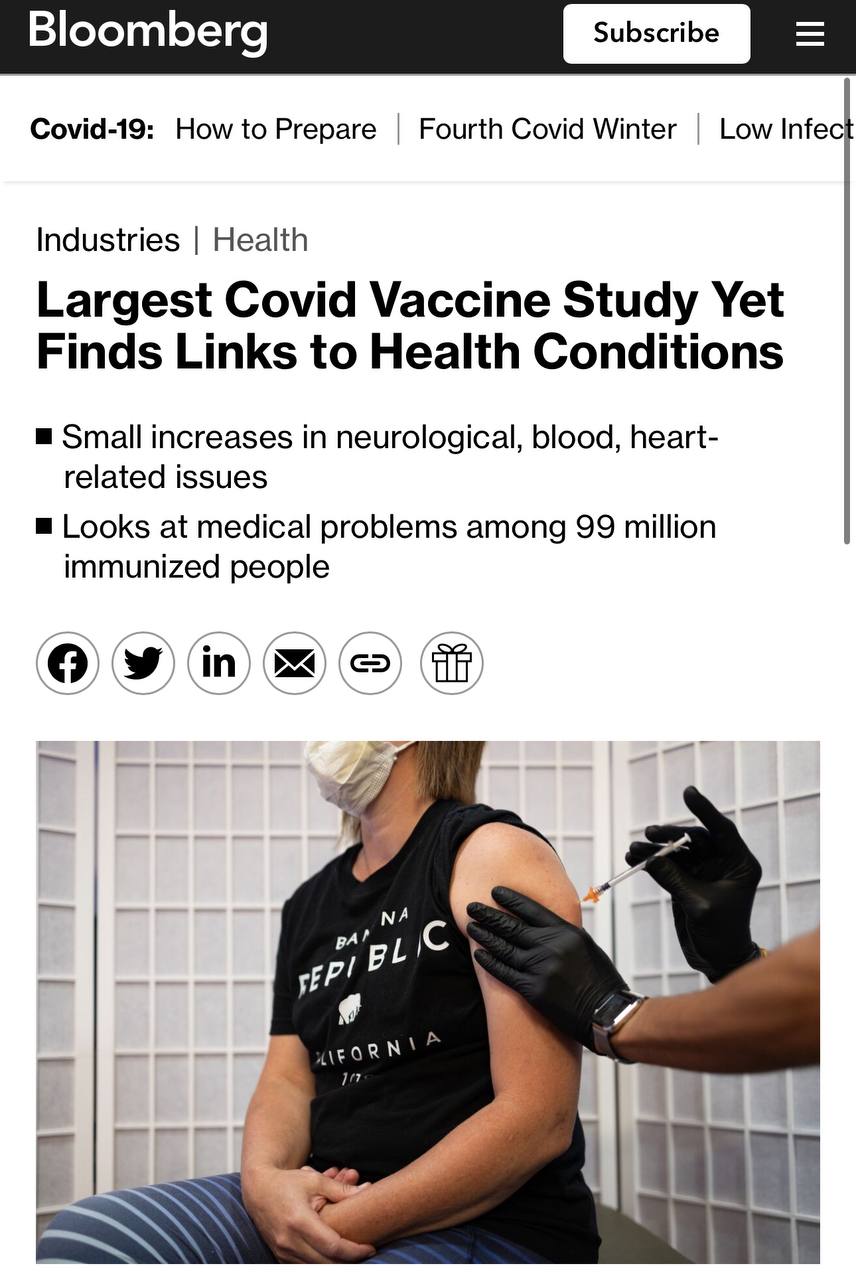This screenshot has width=856, height=1280.
Task: Share the article on LinkedIn
Action: click(219, 663)
